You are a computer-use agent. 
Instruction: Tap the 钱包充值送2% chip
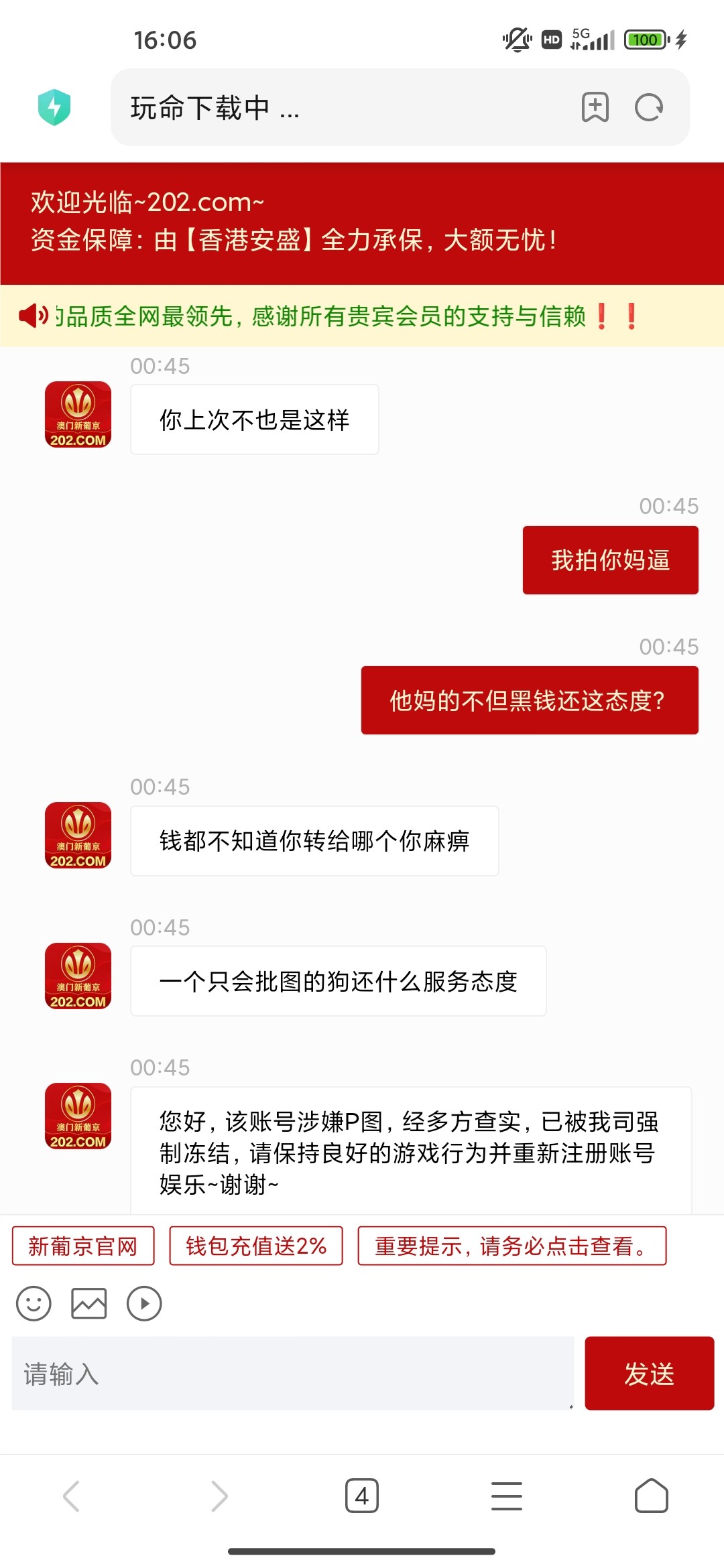pos(256,1246)
